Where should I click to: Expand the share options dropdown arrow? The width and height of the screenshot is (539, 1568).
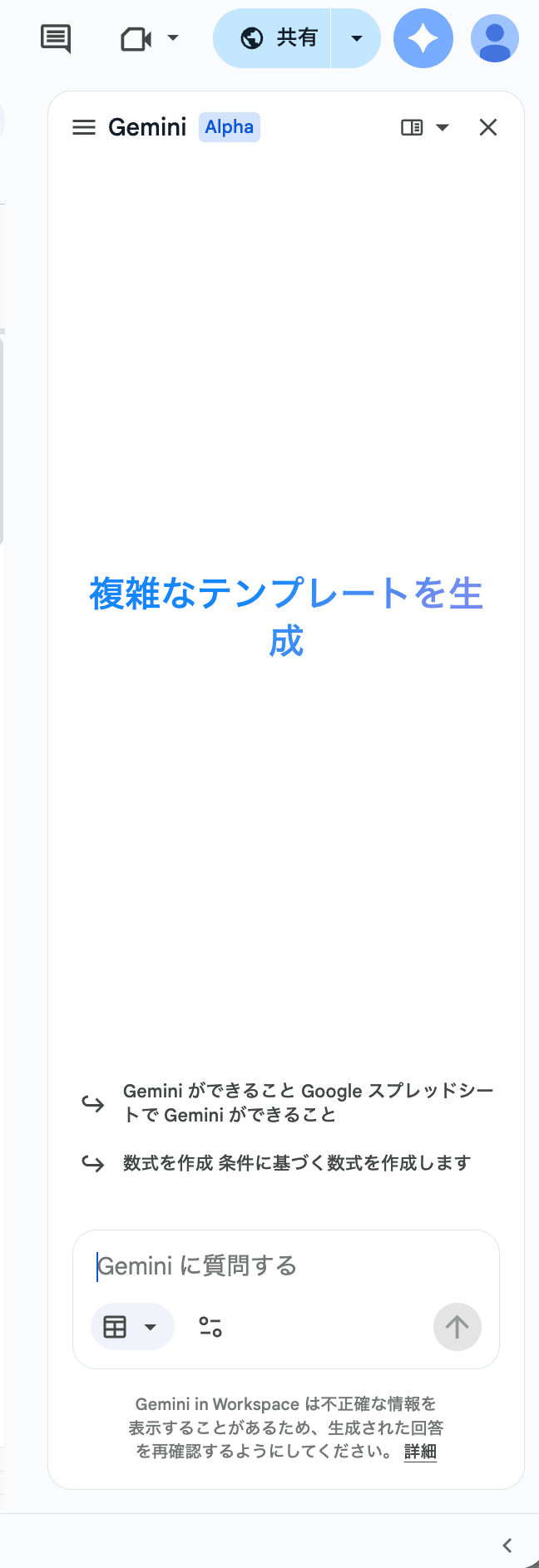[357, 38]
